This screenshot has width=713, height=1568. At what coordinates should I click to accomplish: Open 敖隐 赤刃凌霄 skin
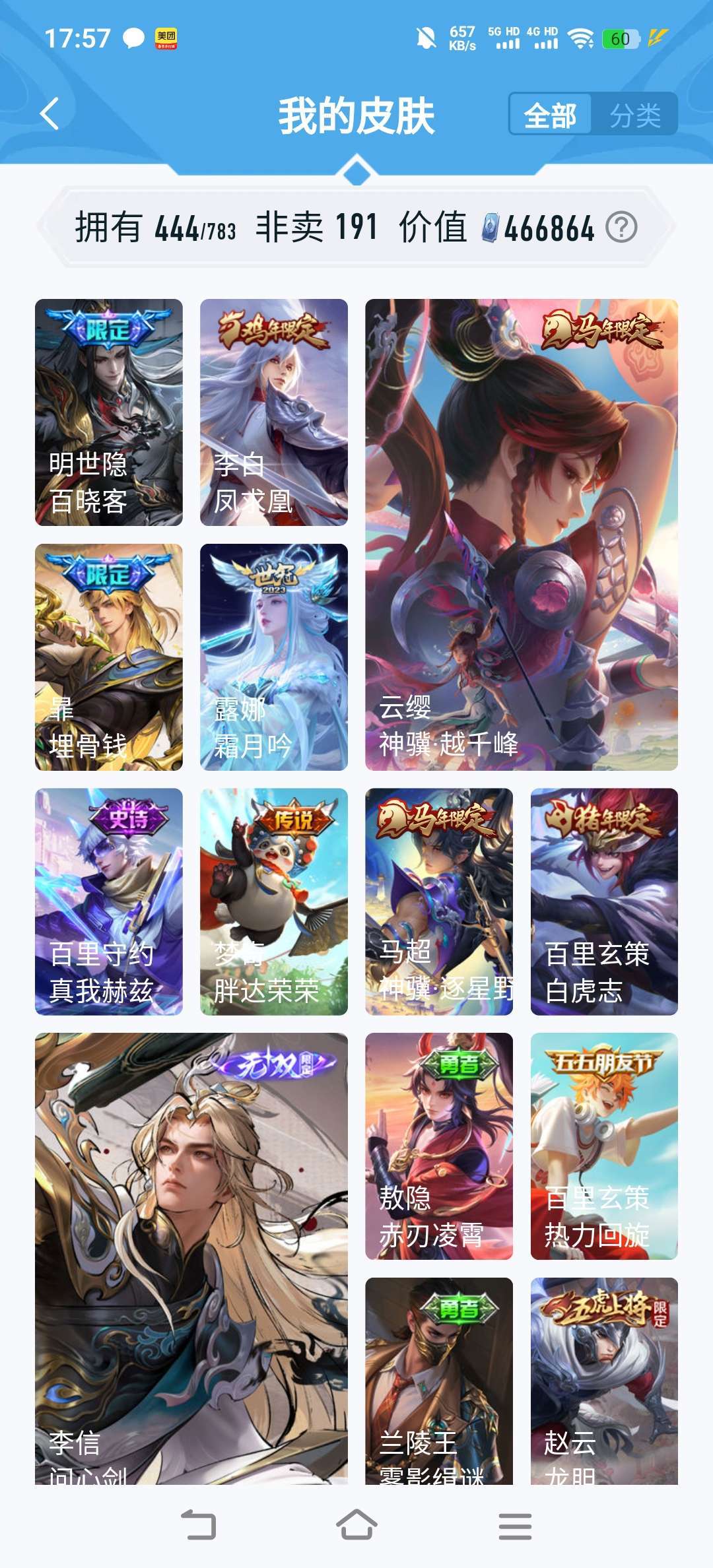click(439, 1146)
